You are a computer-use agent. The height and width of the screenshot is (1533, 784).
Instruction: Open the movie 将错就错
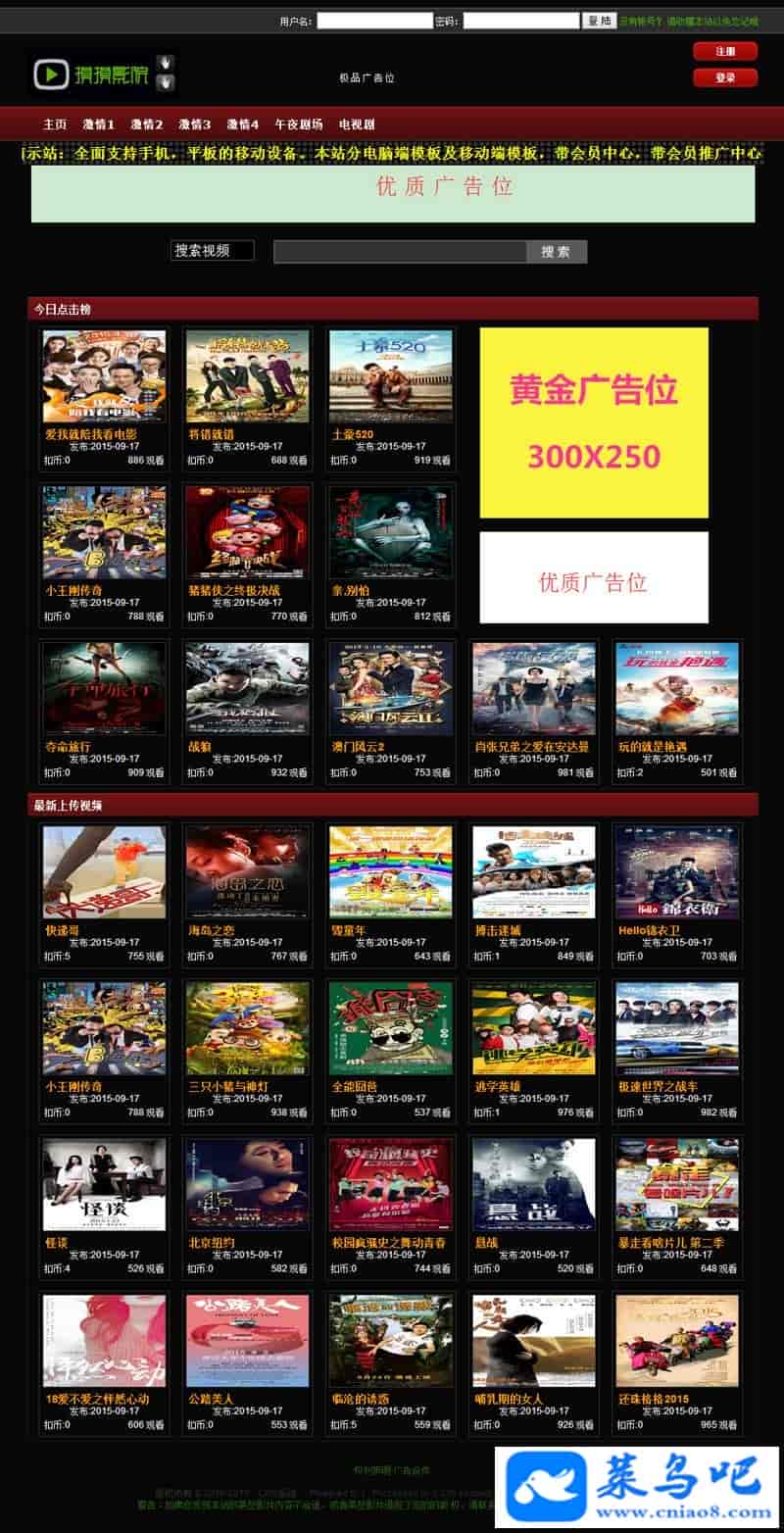click(x=247, y=376)
